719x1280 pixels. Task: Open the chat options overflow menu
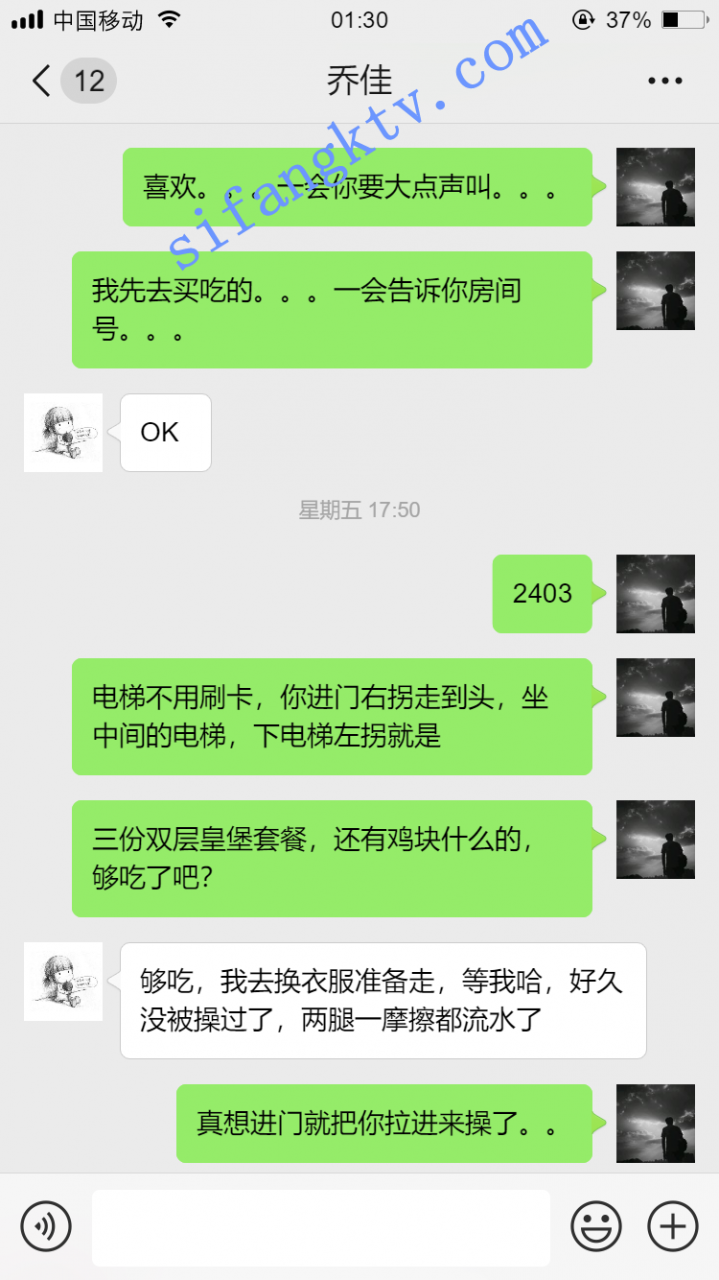[665, 81]
